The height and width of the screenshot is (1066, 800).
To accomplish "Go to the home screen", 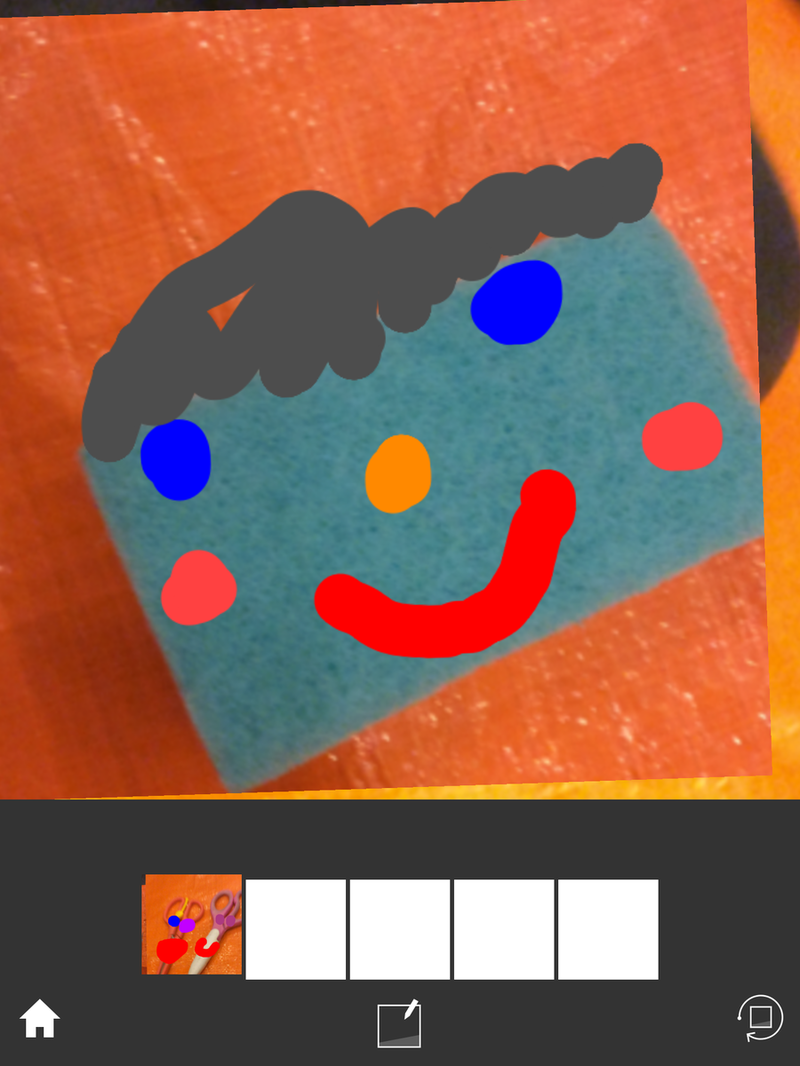I will click(x=40, y=1020).
